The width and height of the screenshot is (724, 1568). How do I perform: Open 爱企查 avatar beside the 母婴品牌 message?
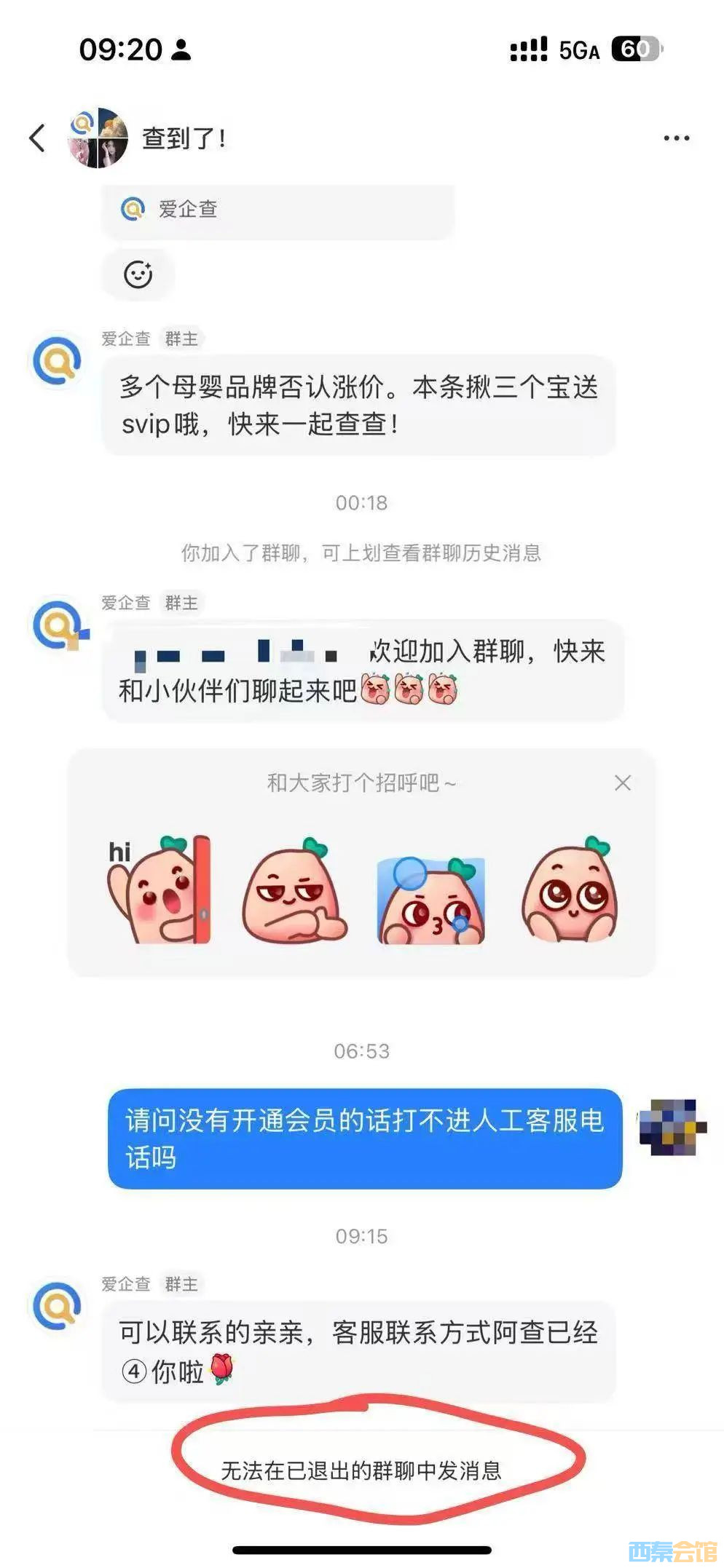tap(58, 360)
